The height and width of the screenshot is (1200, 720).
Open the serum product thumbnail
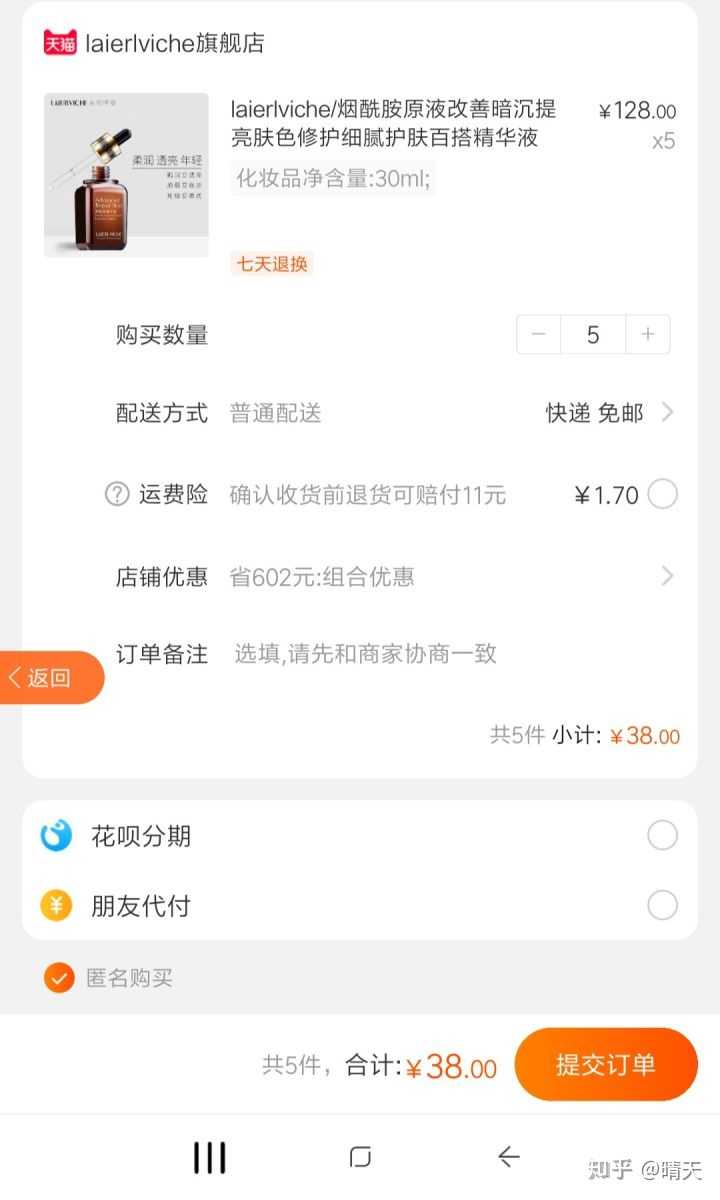(x=126, y=175)
